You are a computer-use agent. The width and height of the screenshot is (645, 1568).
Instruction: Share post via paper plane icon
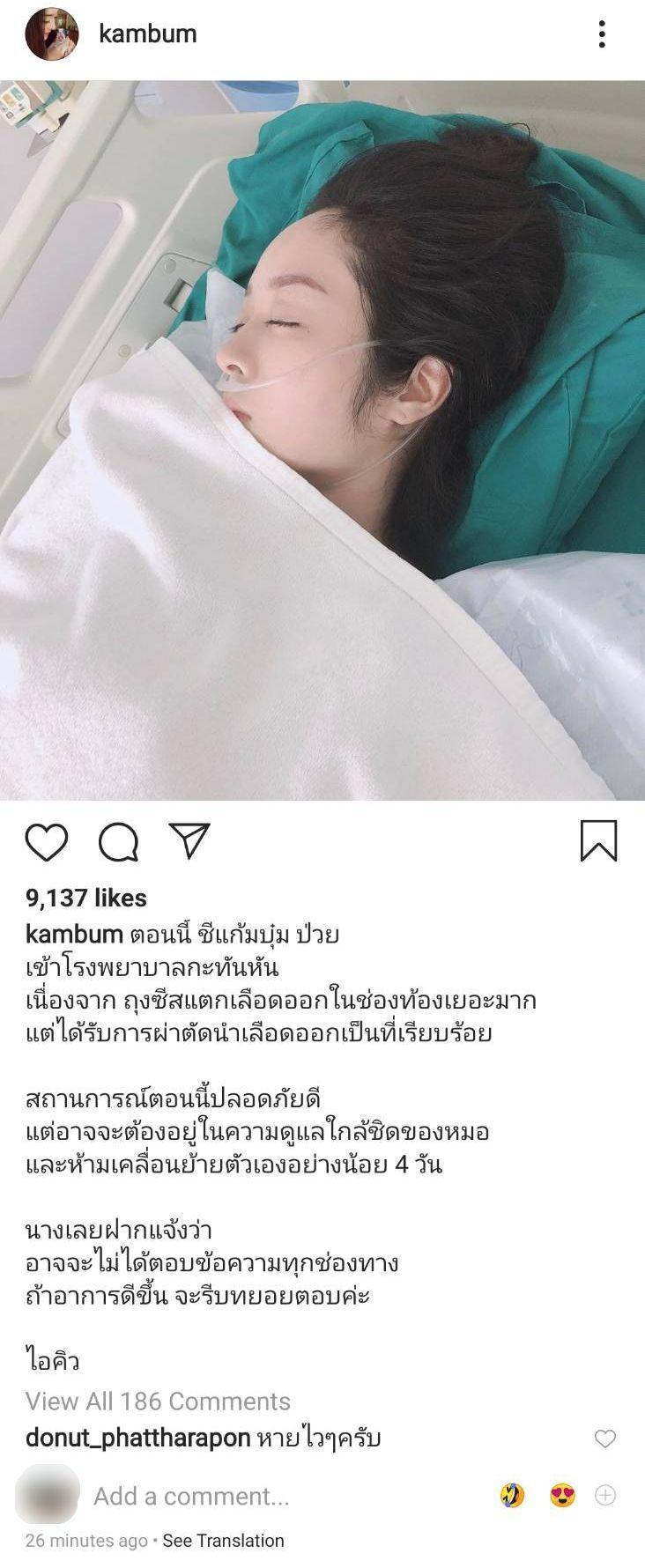click(x=189, y=840)
